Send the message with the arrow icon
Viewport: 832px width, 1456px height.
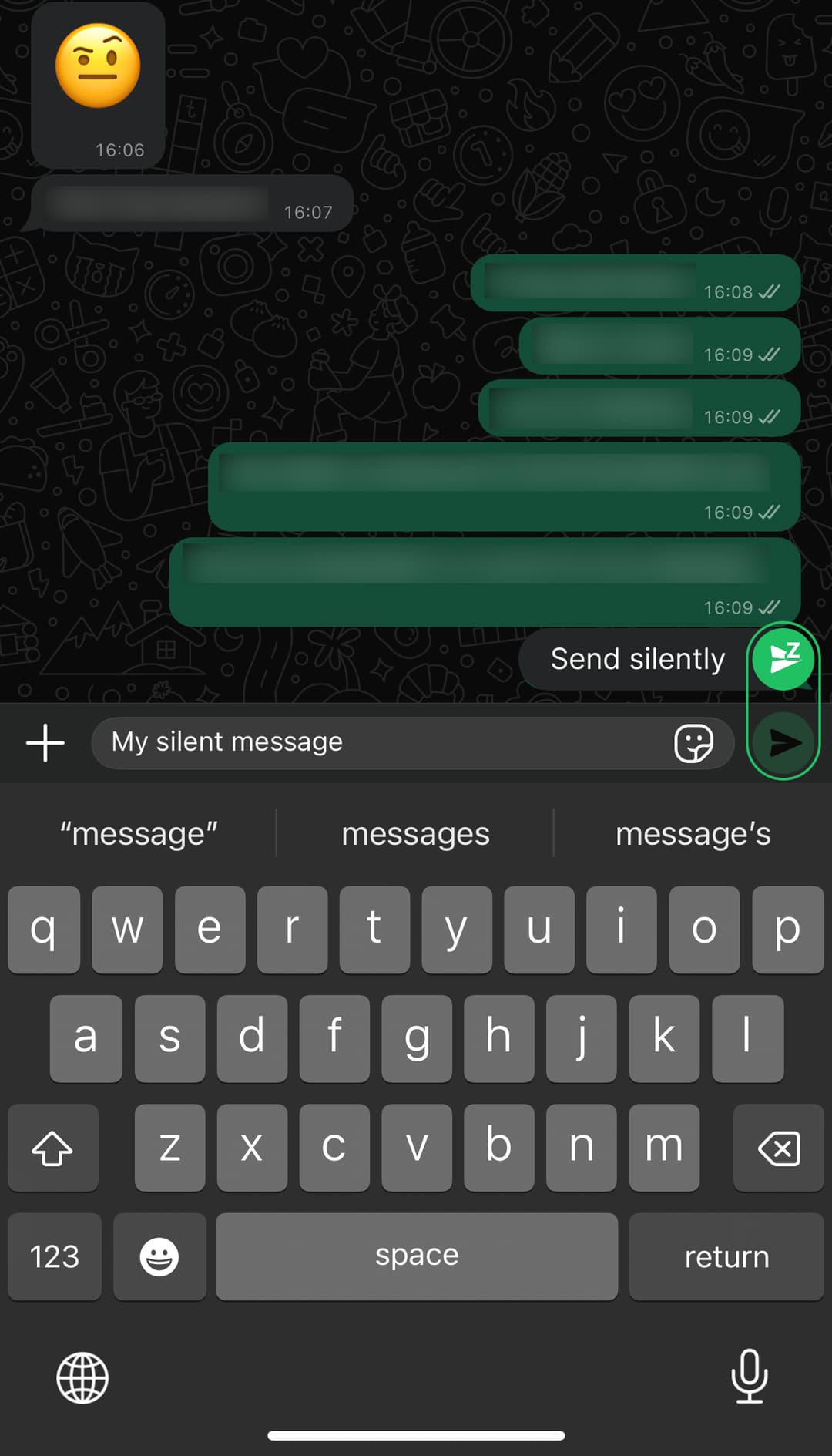point(783,743)
